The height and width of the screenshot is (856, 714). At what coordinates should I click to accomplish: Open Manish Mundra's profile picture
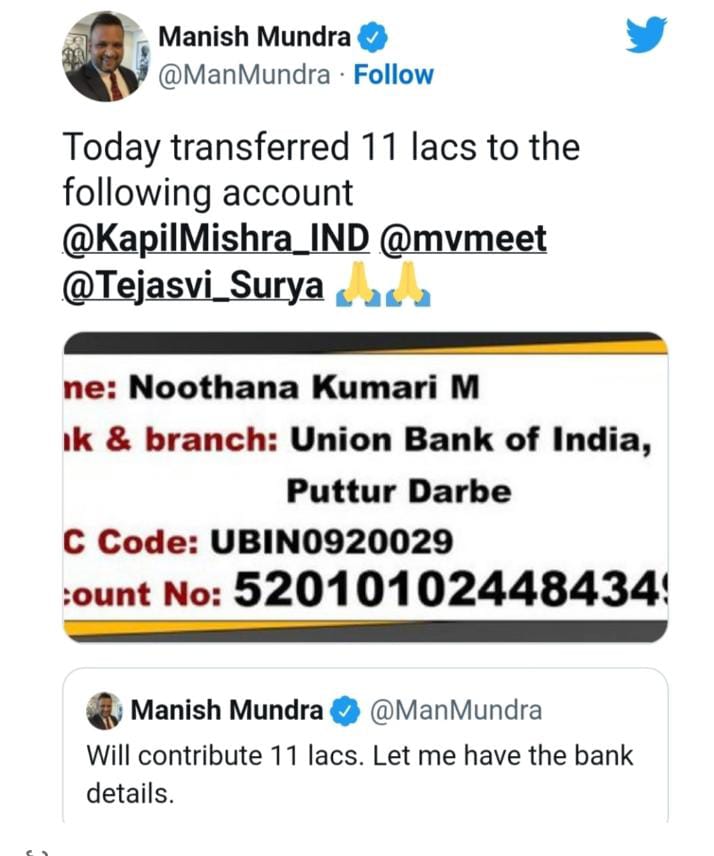tap(102, 57)
